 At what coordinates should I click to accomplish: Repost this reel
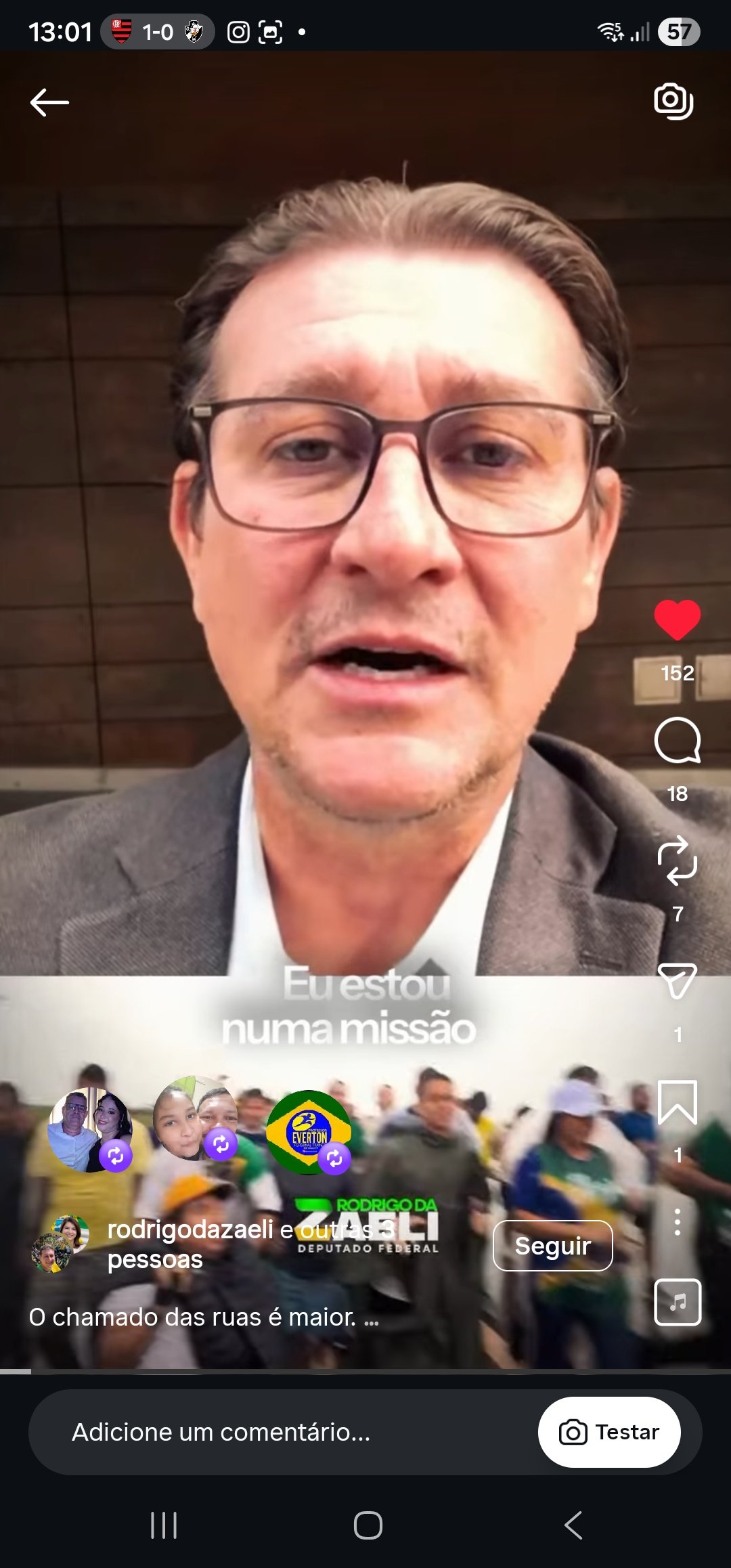click(677, 861)
